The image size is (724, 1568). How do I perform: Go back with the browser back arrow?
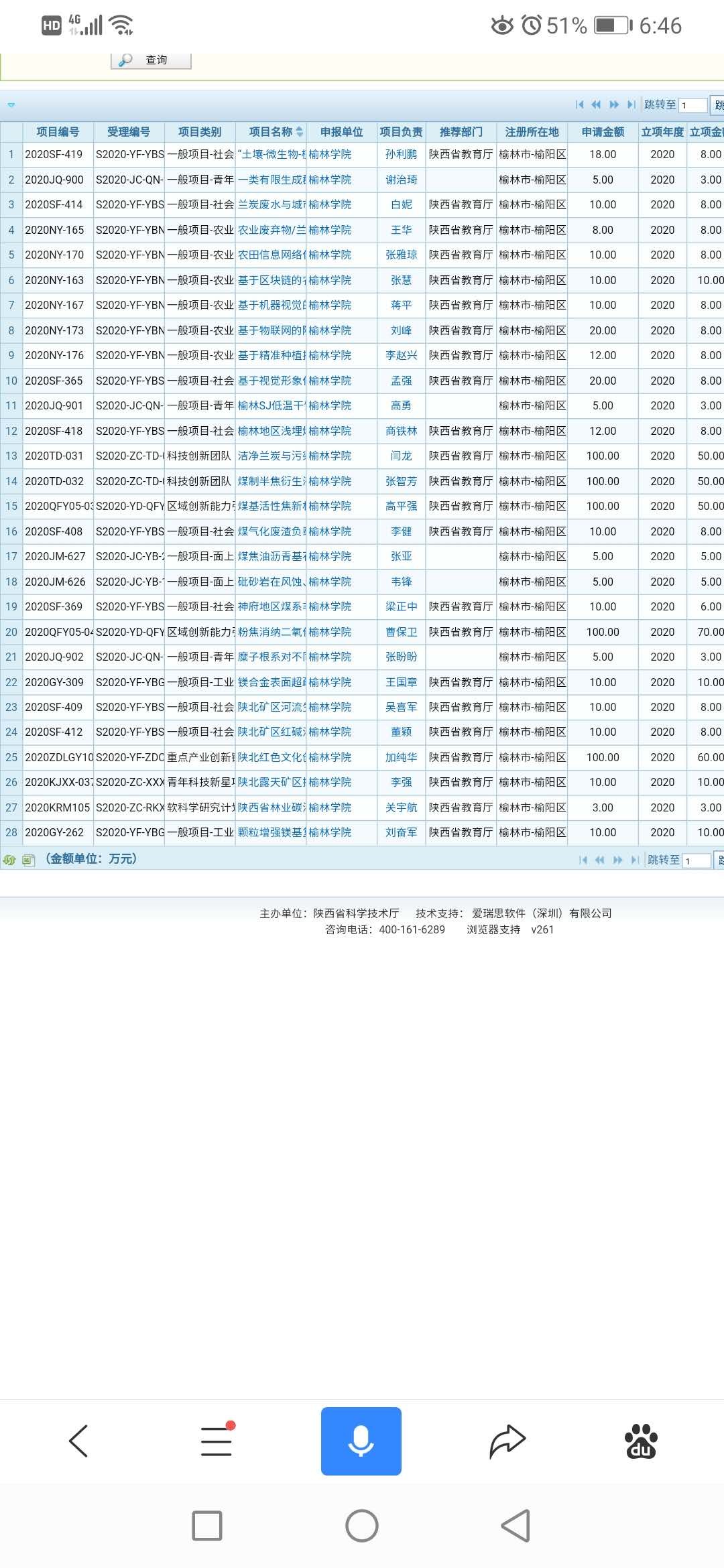tap(78, 1441)
